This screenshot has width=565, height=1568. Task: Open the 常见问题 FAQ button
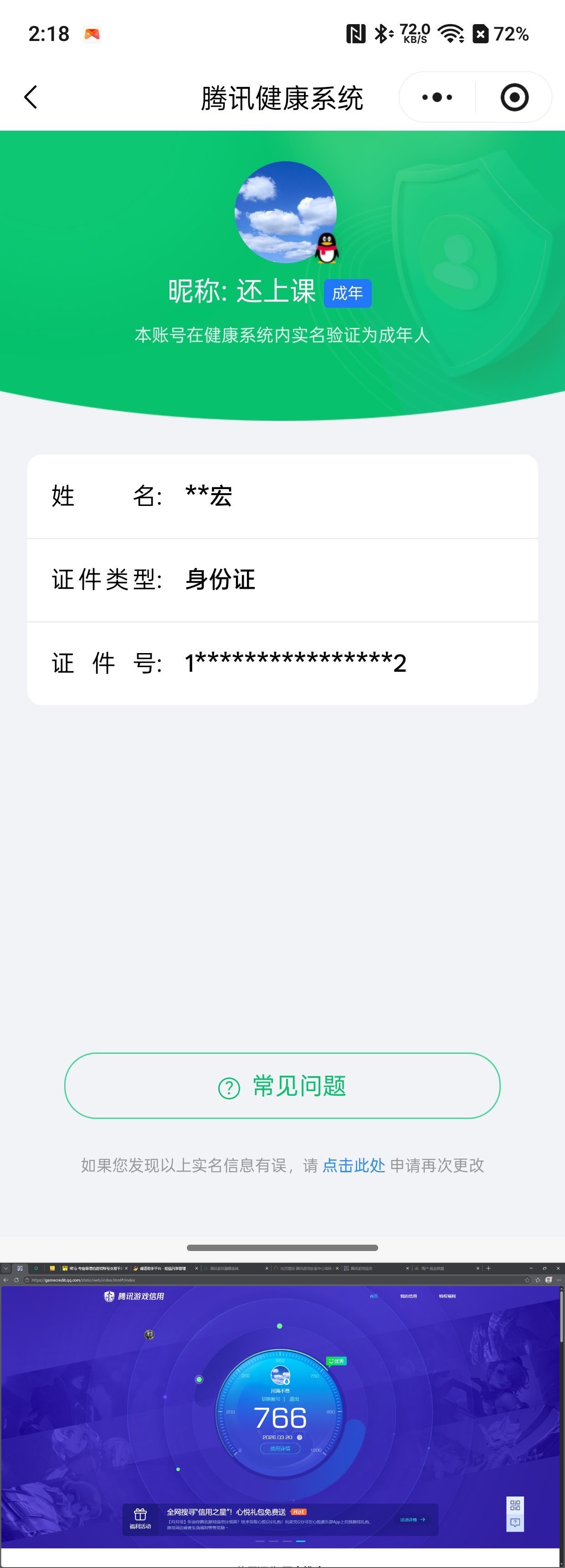(x=282, y=1086)
